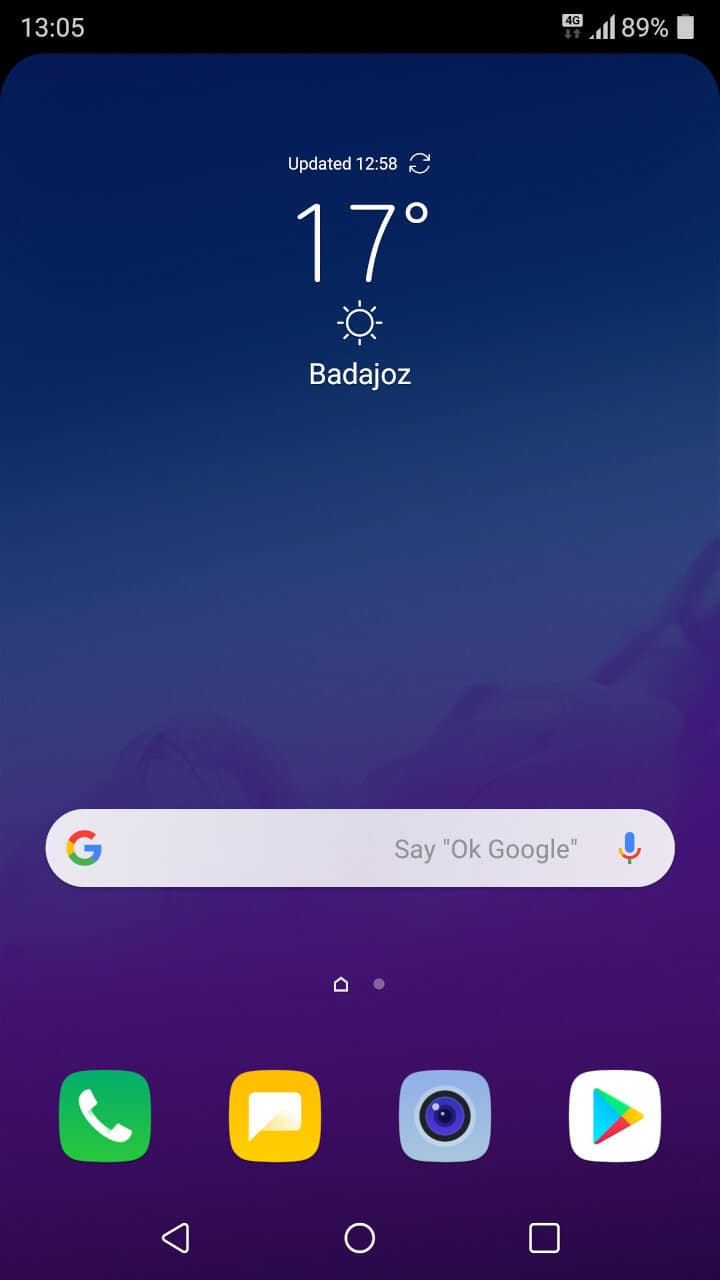The image size is (720, 1280).
Task: Tap the Google search bar
Action: [x=360, y=848]
